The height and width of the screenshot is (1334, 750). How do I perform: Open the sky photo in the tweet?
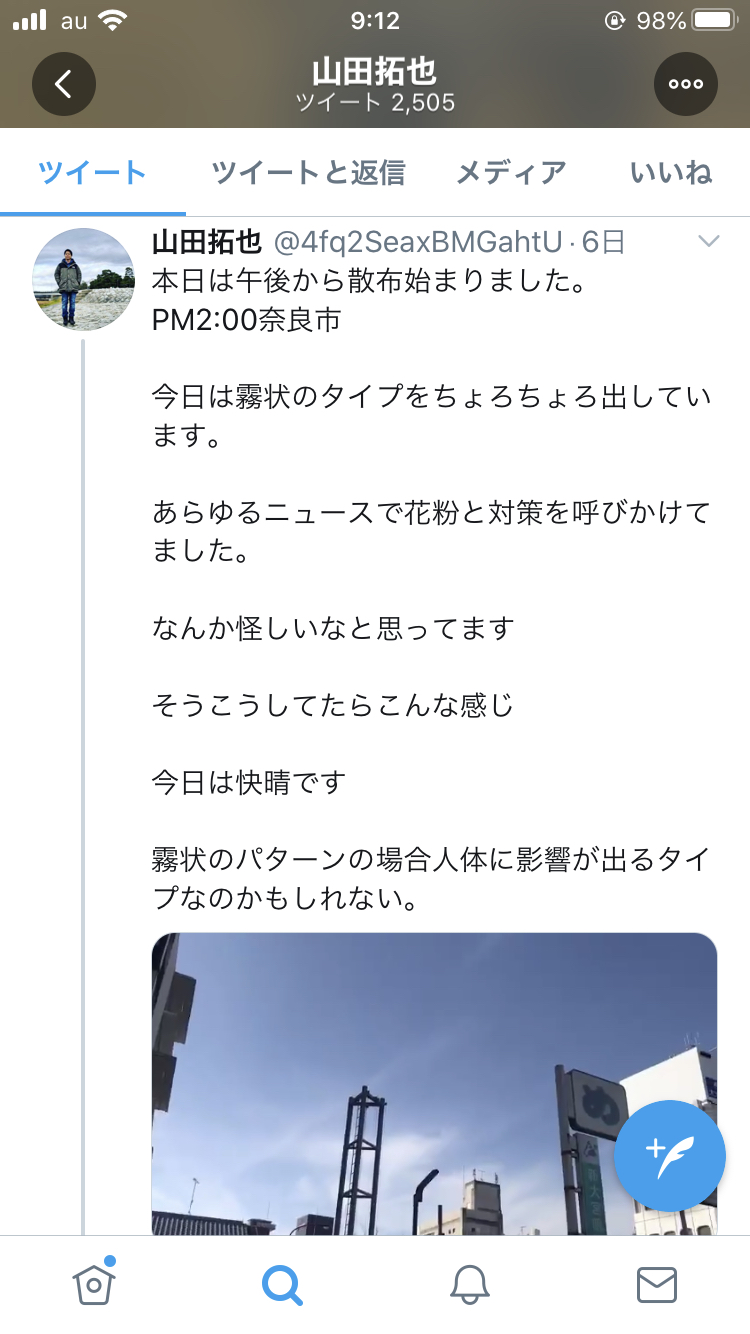pos(434,1084)
